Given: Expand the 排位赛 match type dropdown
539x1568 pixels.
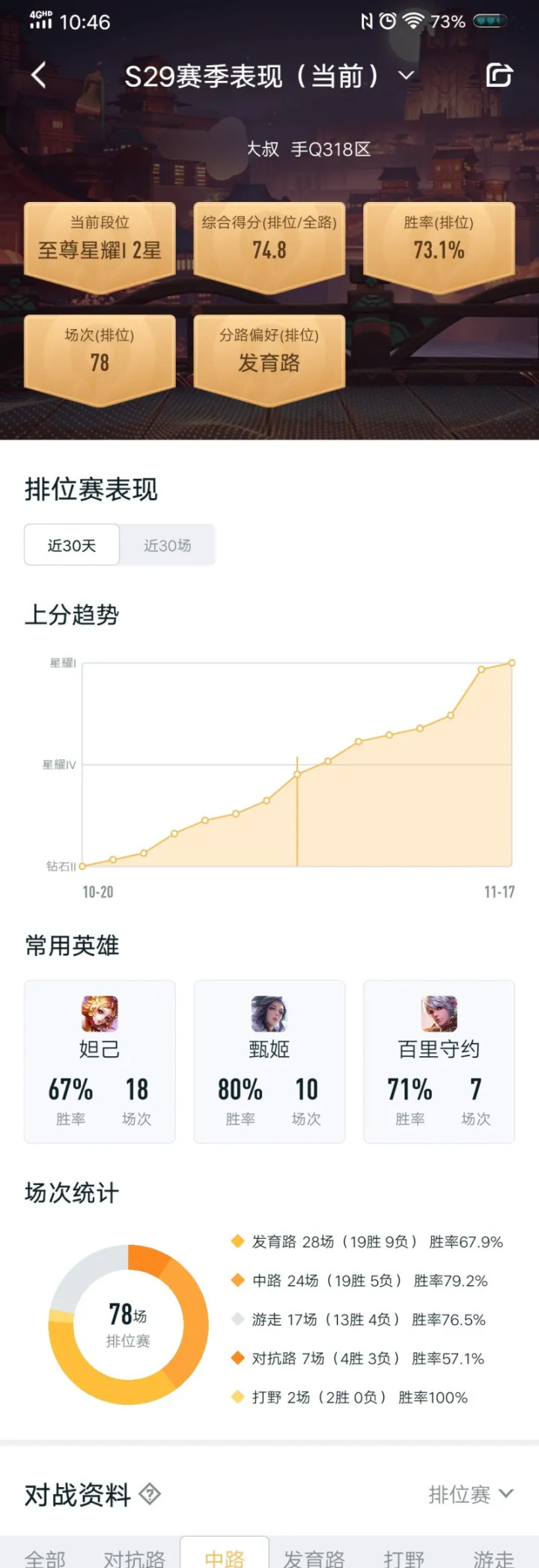Looking at the screenshot, I should tap(471, 1494).
